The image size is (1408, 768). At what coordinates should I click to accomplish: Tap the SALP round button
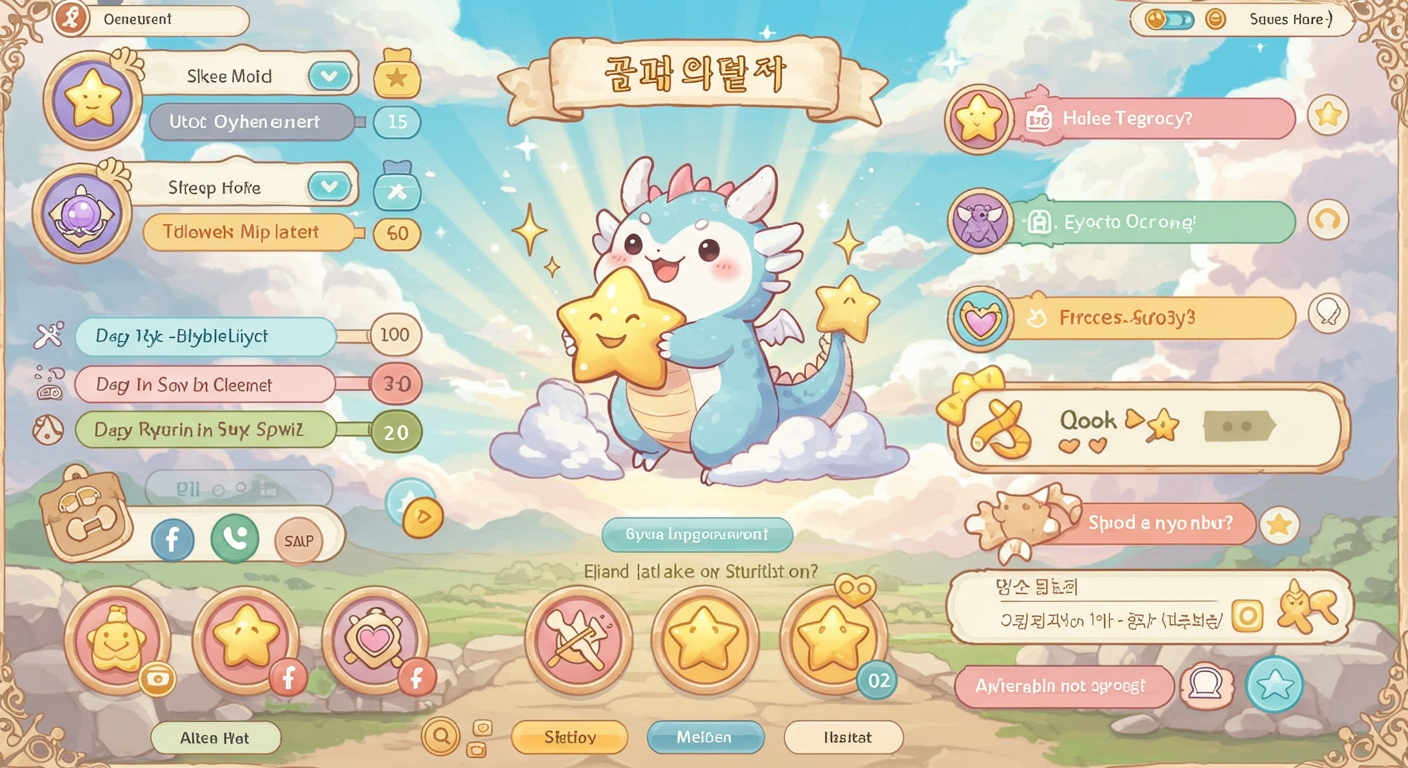click(x=299, y=540)
